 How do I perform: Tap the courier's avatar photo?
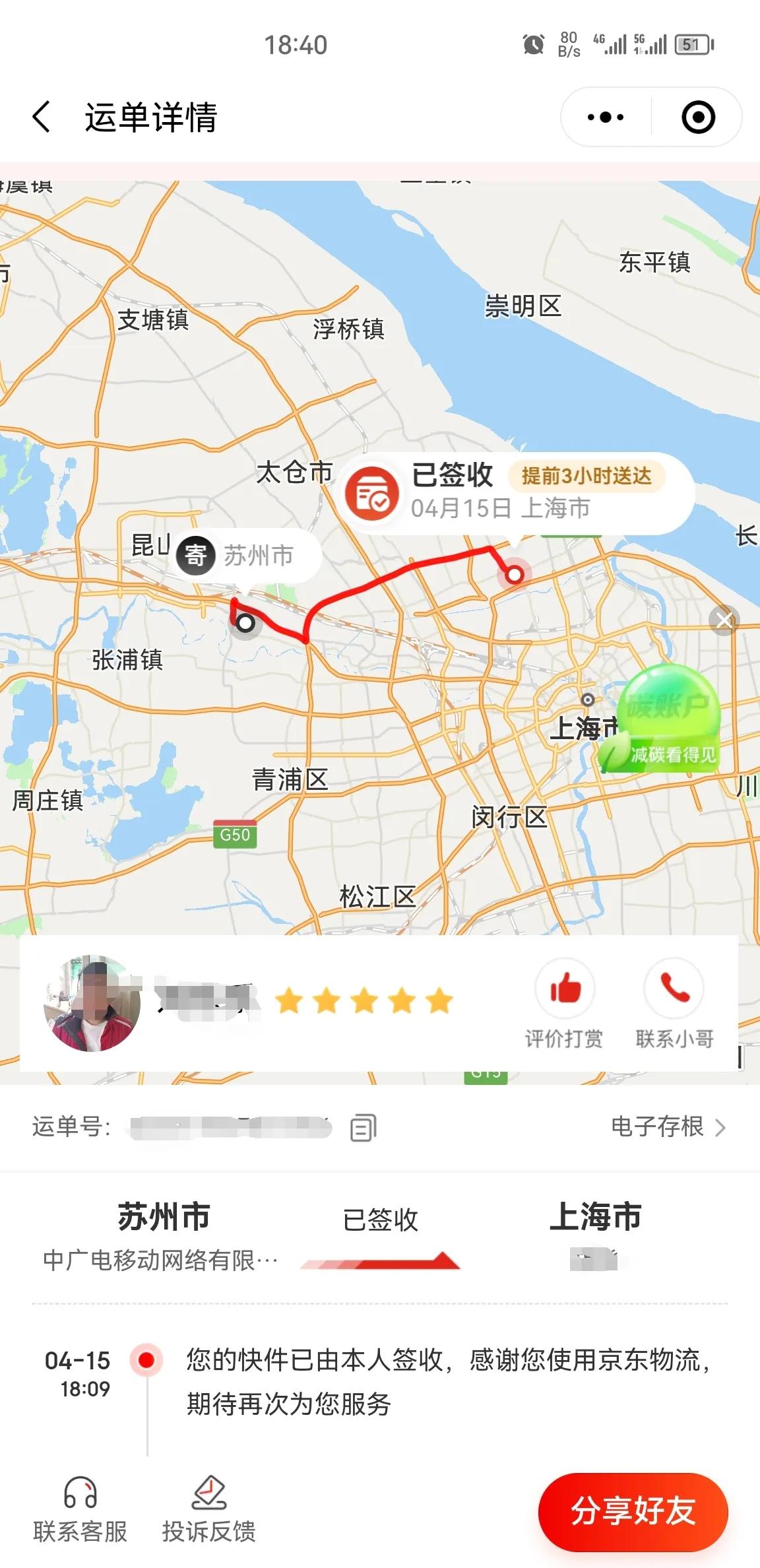(x=92, y=1004)
